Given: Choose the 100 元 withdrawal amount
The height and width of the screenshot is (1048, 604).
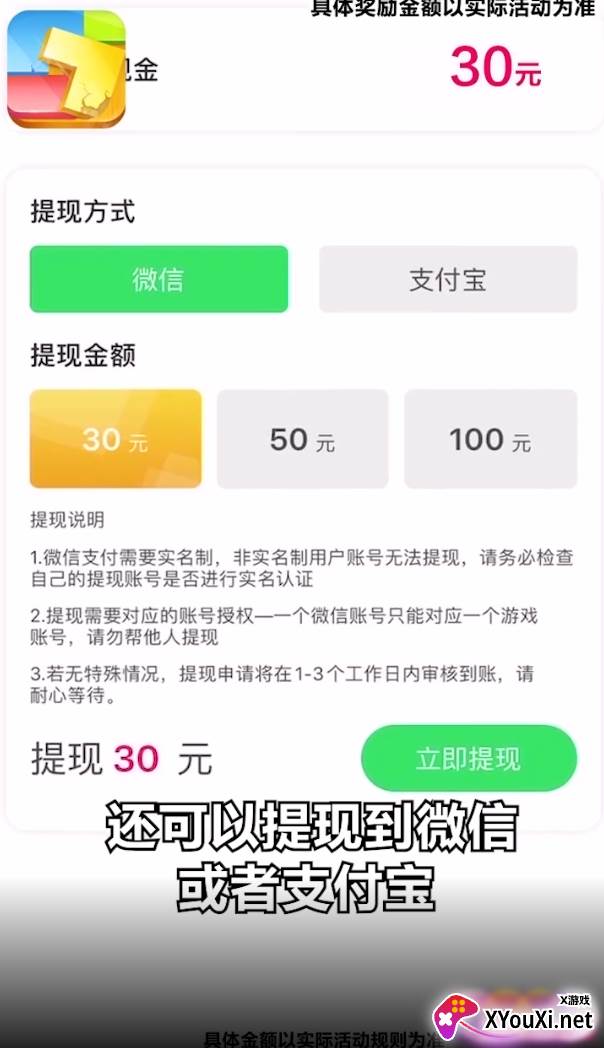Looking at the screenshot, I should [x=490, y=438].
